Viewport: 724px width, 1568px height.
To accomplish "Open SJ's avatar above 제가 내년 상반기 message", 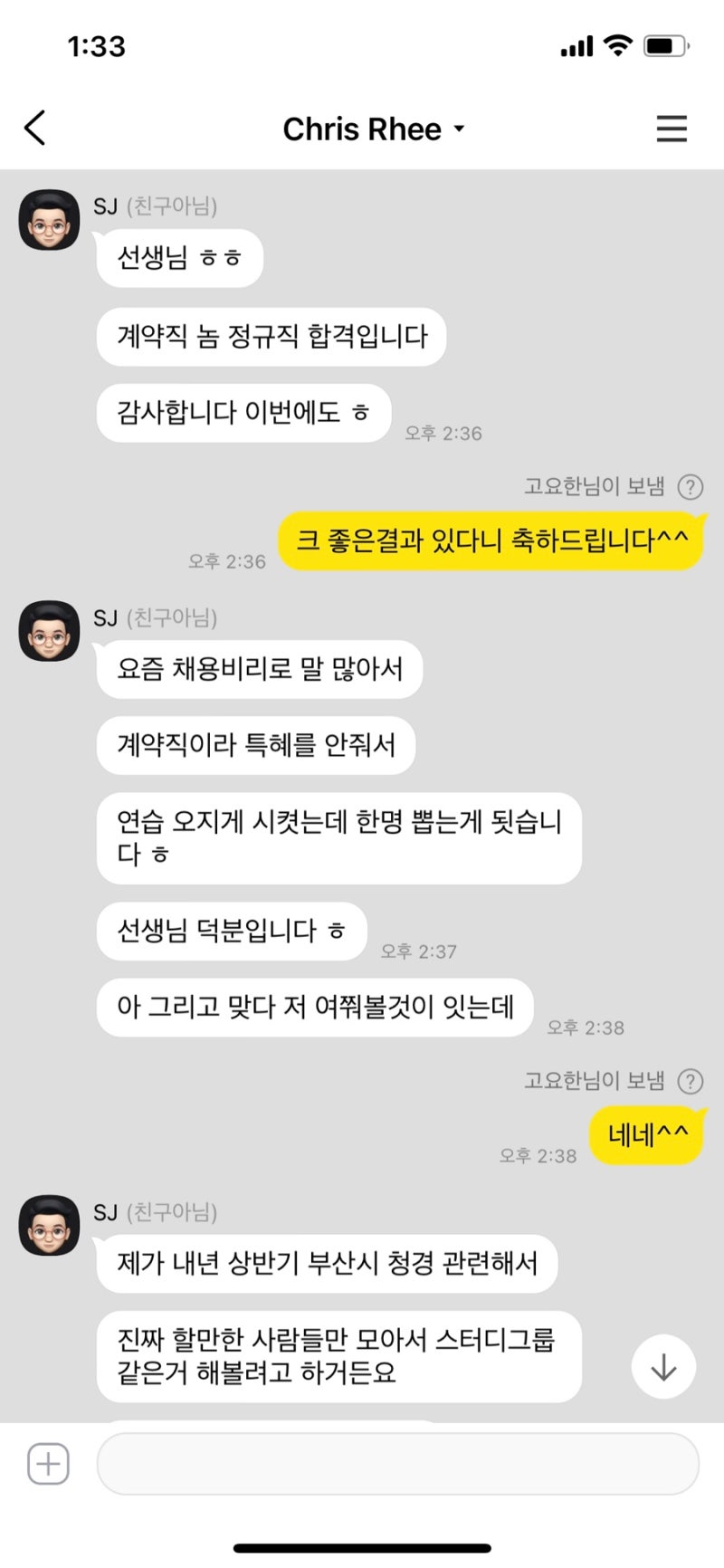I will (x=50, y=1225).
